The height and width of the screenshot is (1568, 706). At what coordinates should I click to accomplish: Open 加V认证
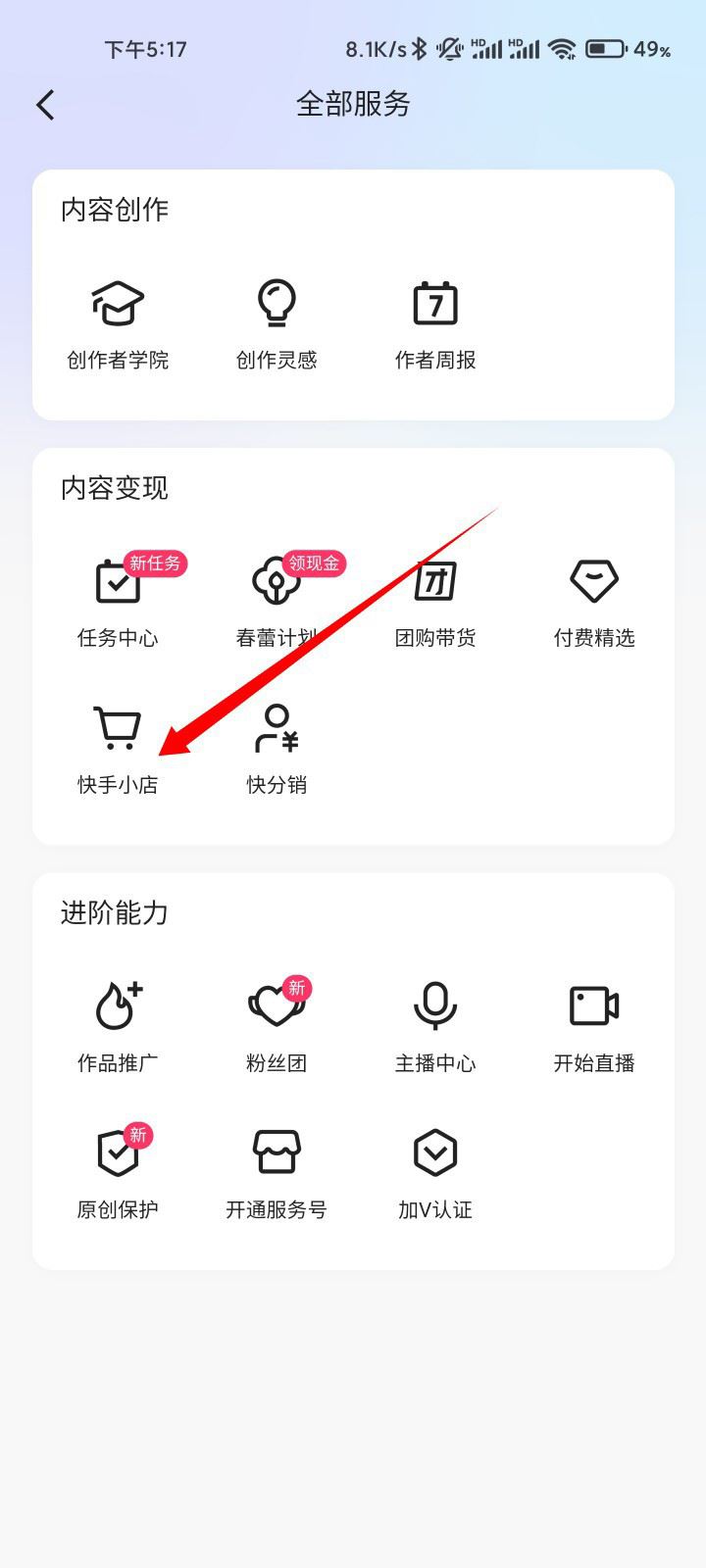click(435, 1172)
